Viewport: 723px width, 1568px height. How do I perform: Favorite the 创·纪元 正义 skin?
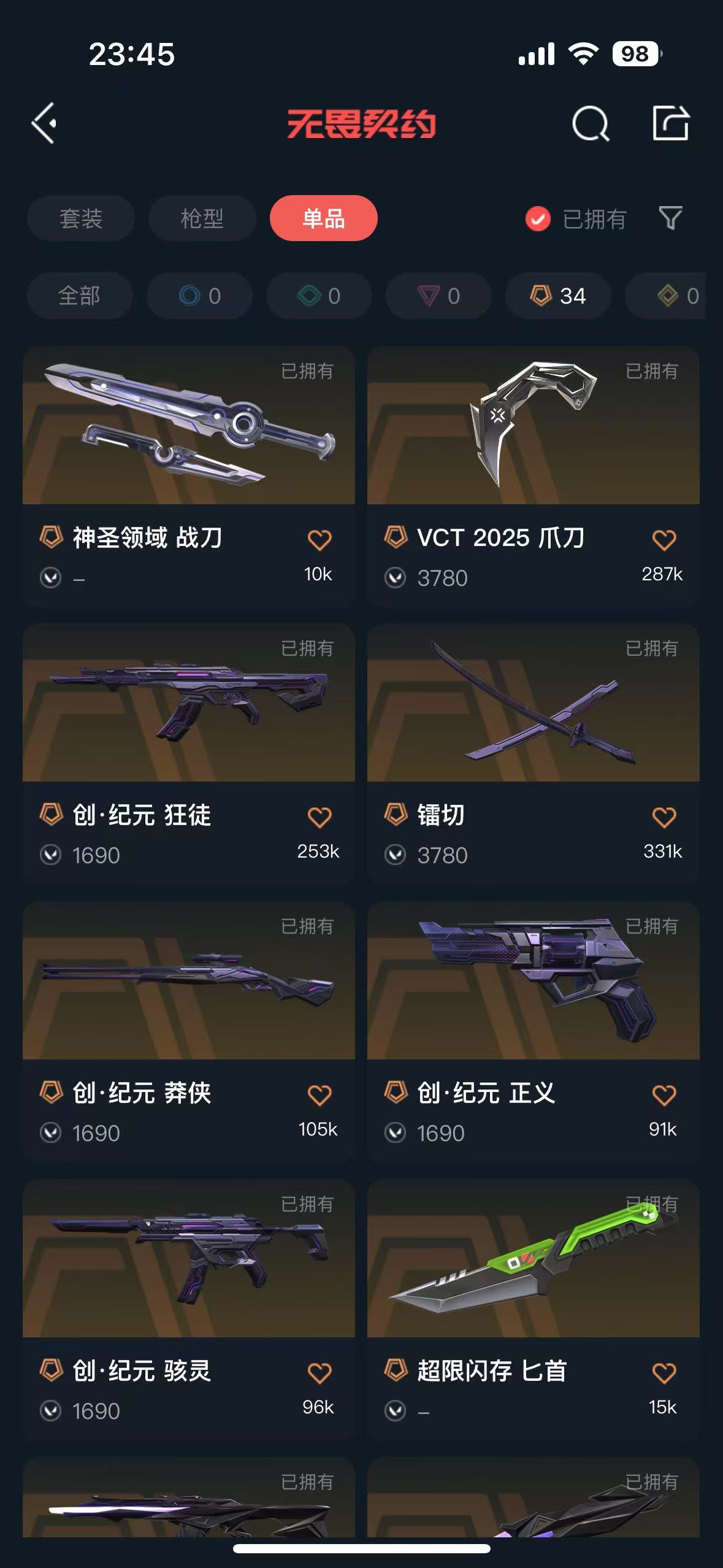(x=664, y=1095)
